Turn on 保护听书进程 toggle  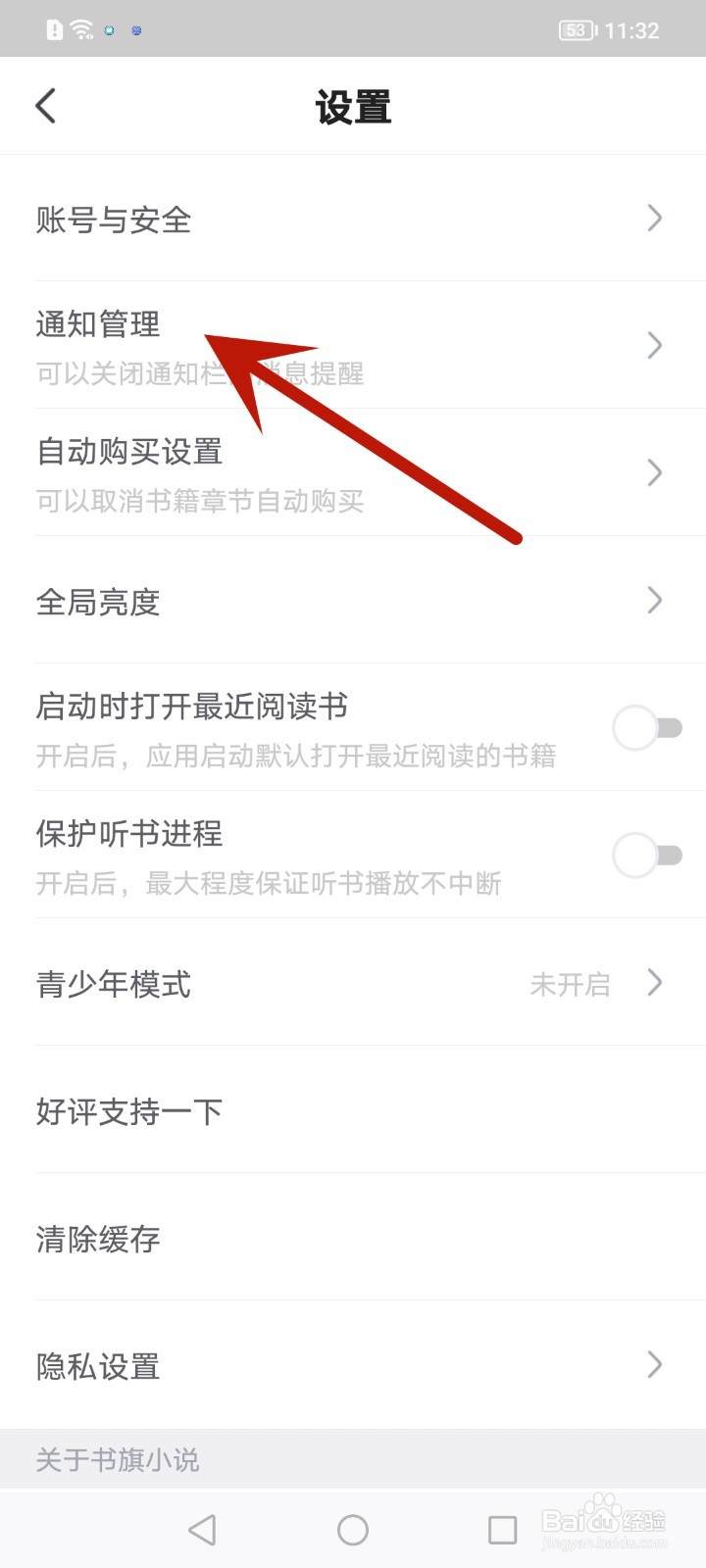click(647, 856)
